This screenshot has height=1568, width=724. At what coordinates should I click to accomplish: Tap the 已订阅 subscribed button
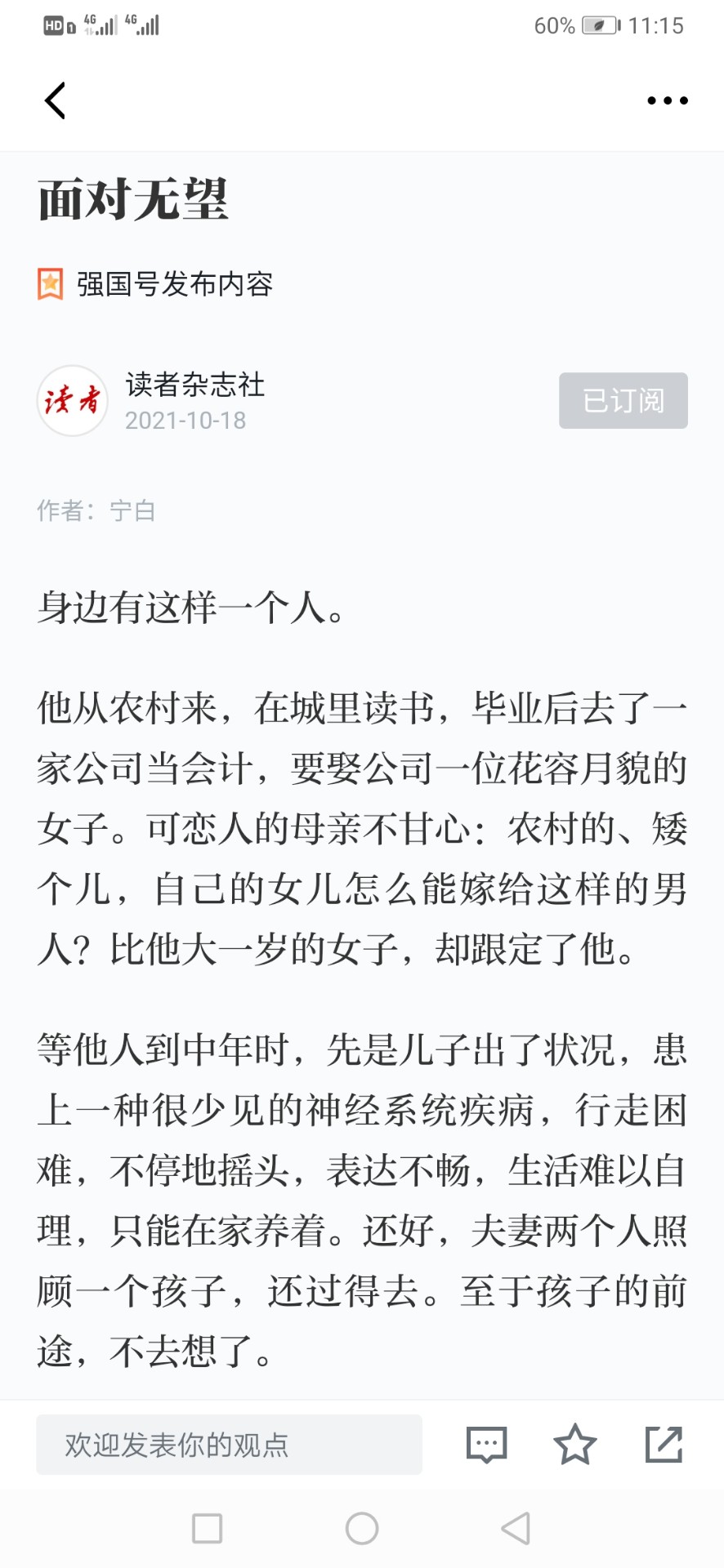(623, 400)
